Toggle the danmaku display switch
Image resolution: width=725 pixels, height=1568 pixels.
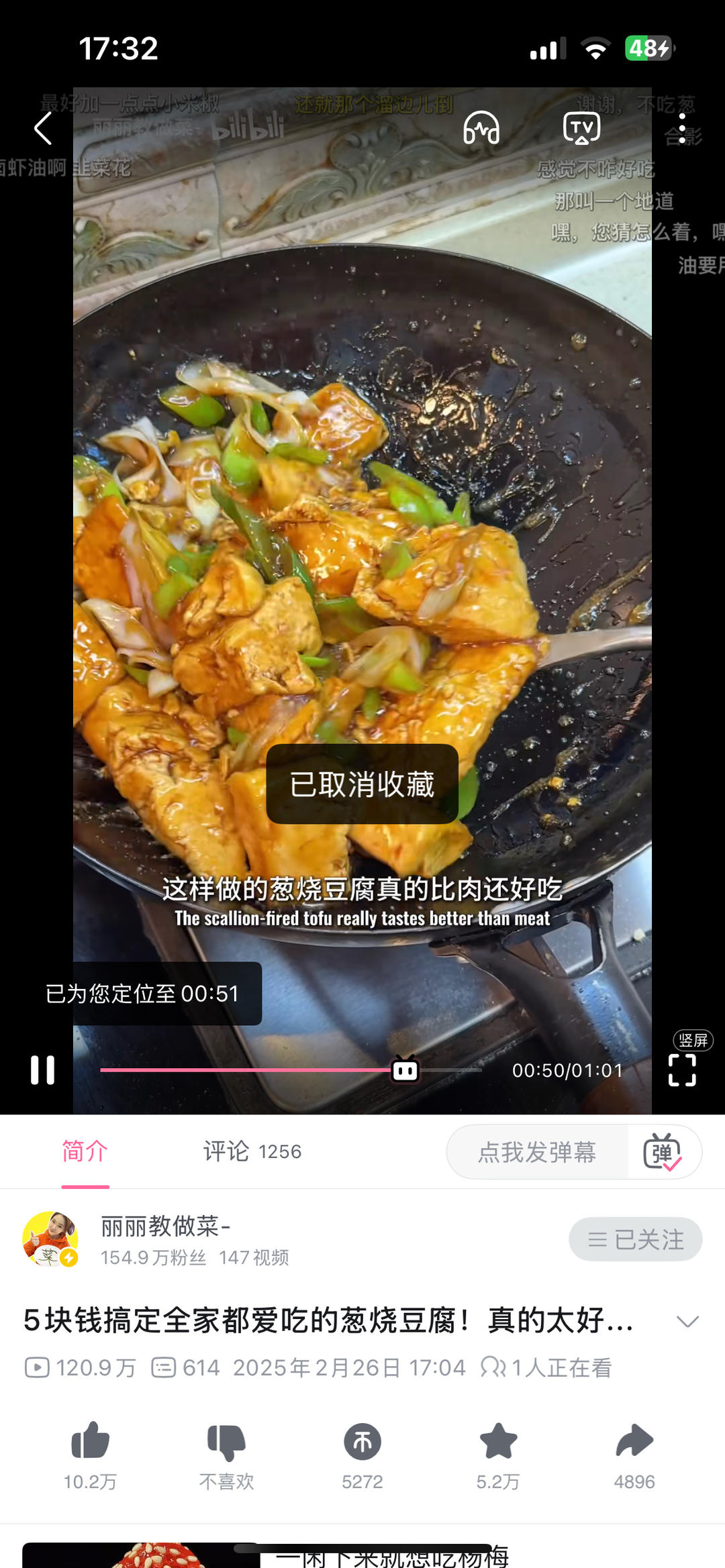[663, 1152]
